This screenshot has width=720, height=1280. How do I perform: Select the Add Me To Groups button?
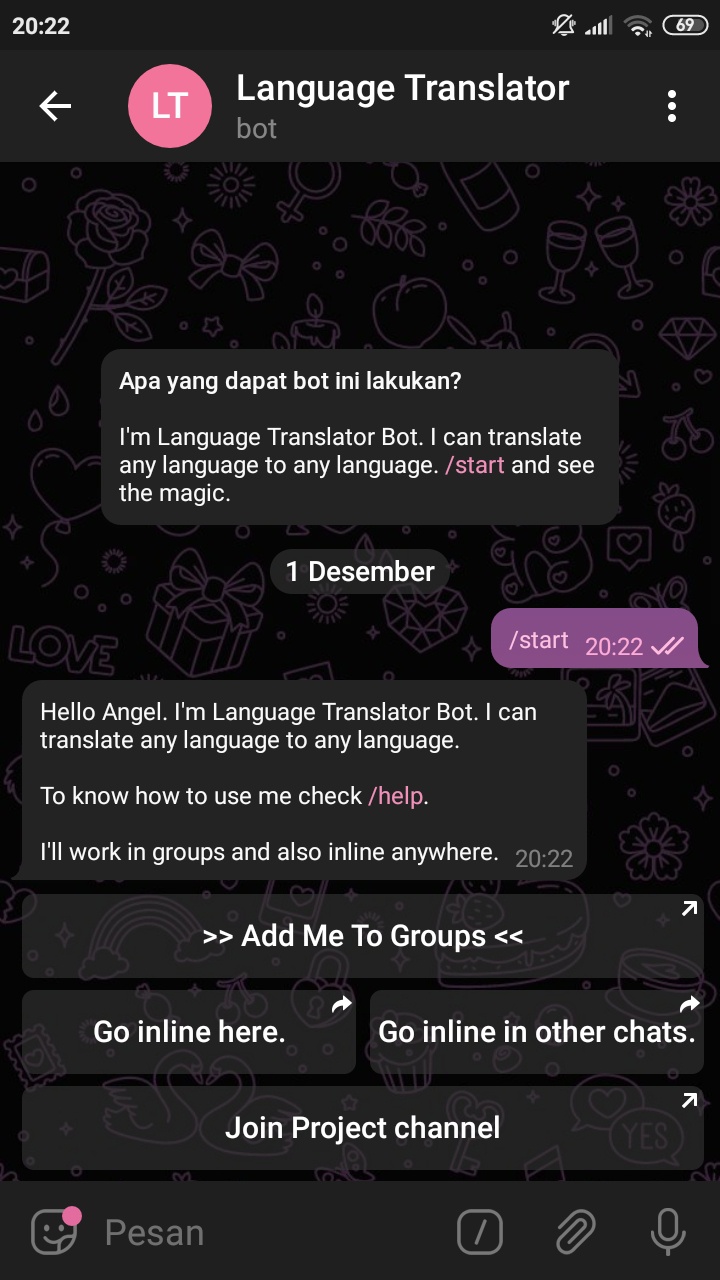pyautogui.click(x=362, y=936)
